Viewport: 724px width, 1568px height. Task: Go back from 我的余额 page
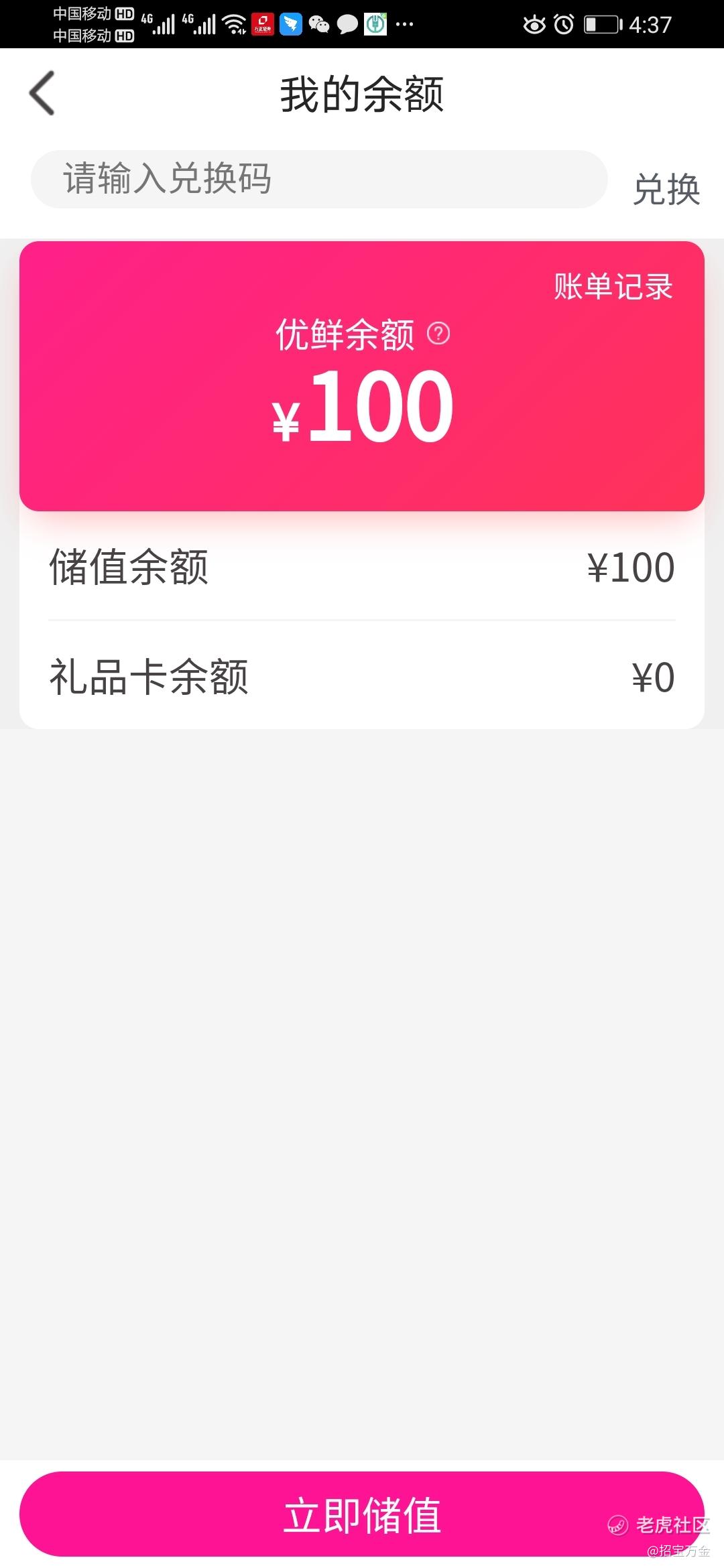(42, 94)
